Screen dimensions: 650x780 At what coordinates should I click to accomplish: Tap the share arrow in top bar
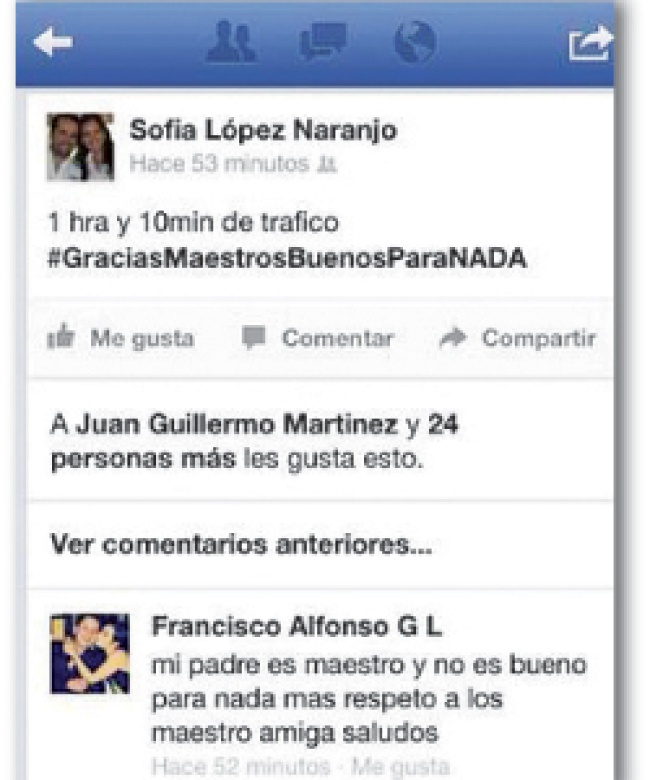point(589,45)
